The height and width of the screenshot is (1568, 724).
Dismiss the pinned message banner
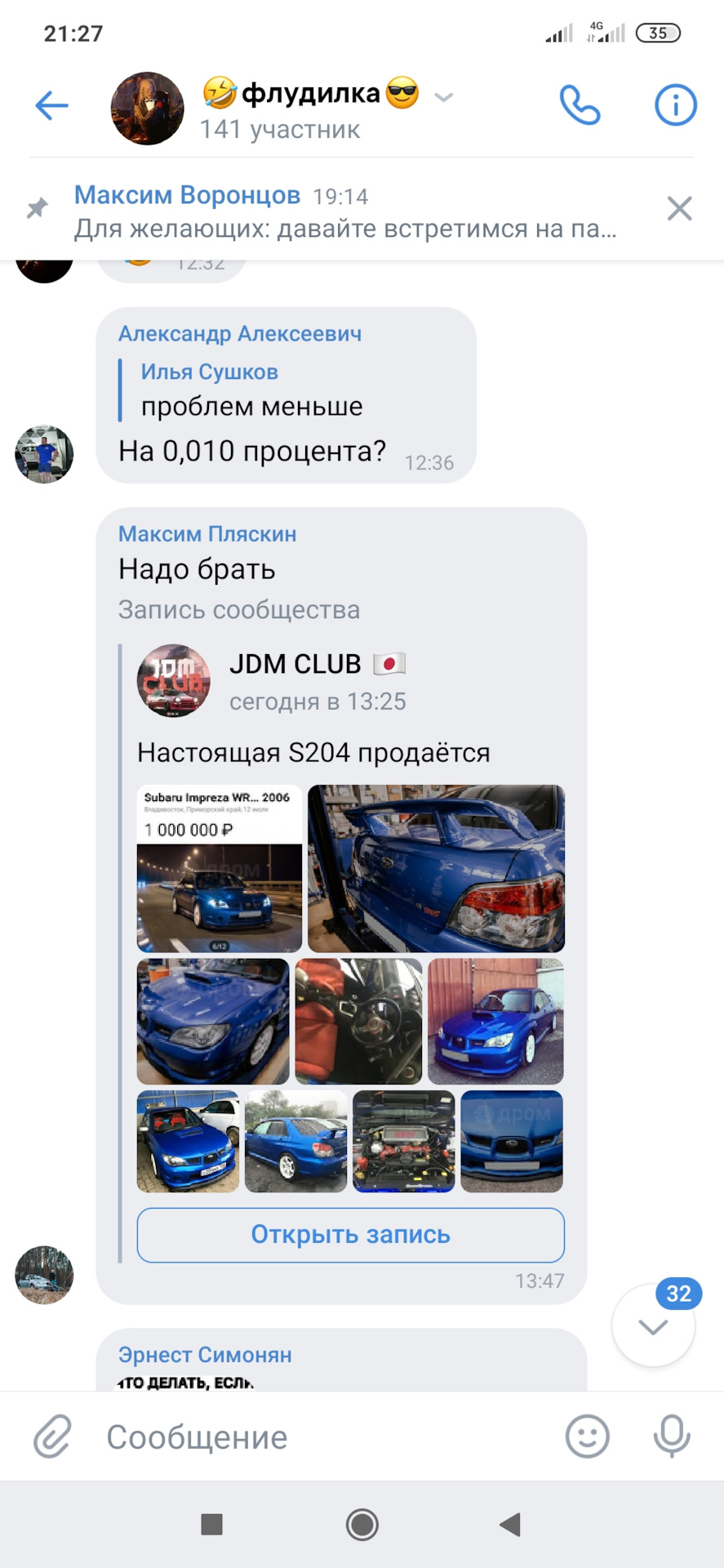(x=679, y=209)
